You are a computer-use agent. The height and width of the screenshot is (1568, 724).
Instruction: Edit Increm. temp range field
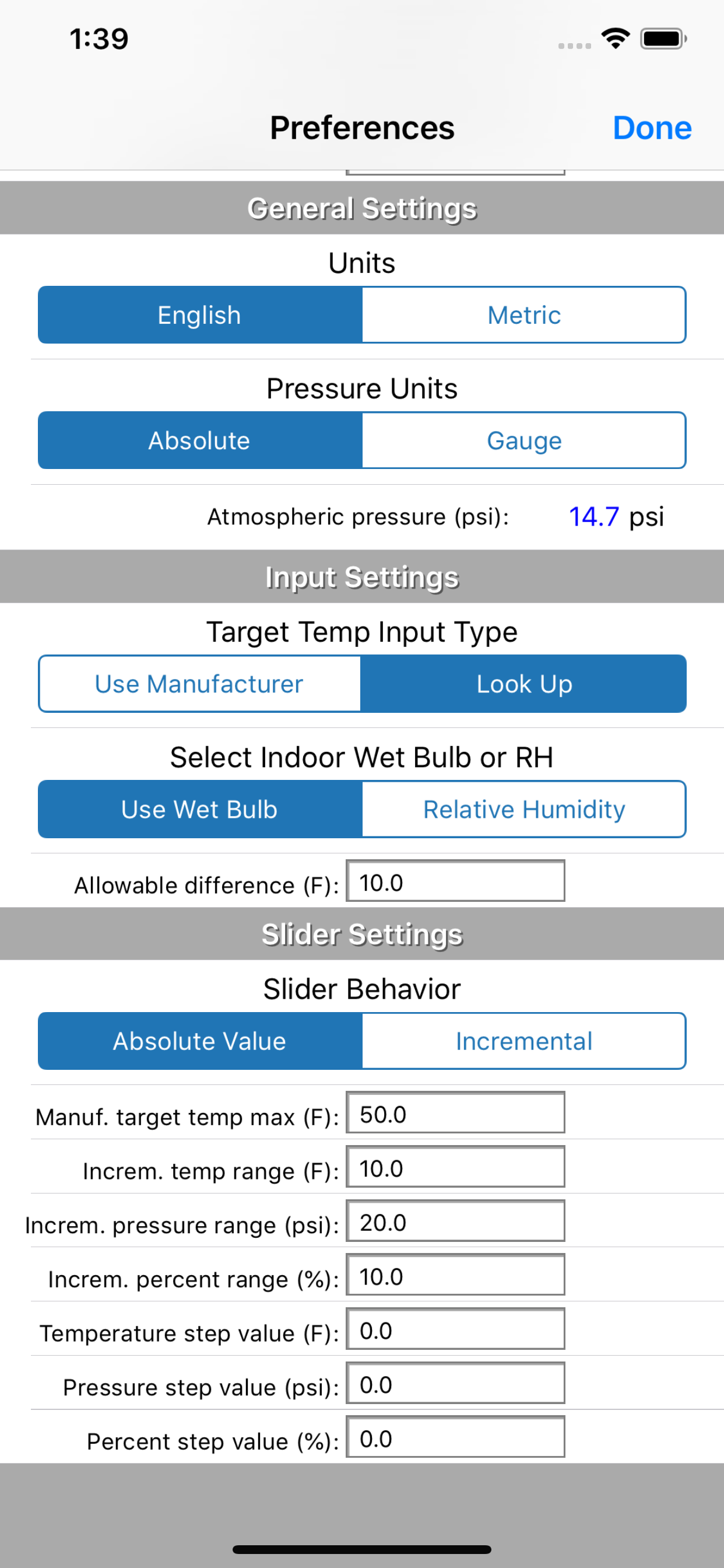(x=455, y=1166)
